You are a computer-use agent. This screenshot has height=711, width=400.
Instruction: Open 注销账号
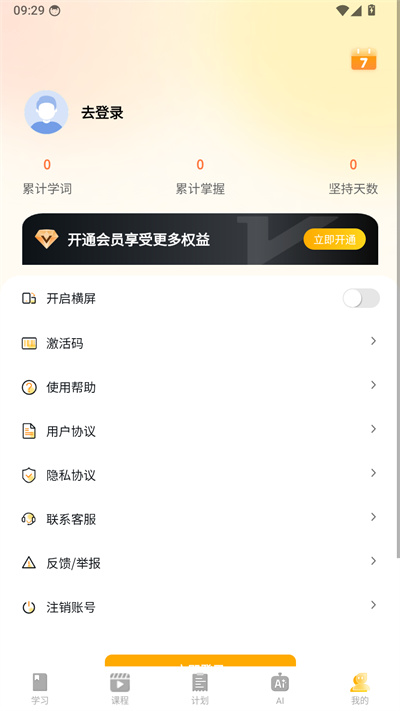point(200,607)
